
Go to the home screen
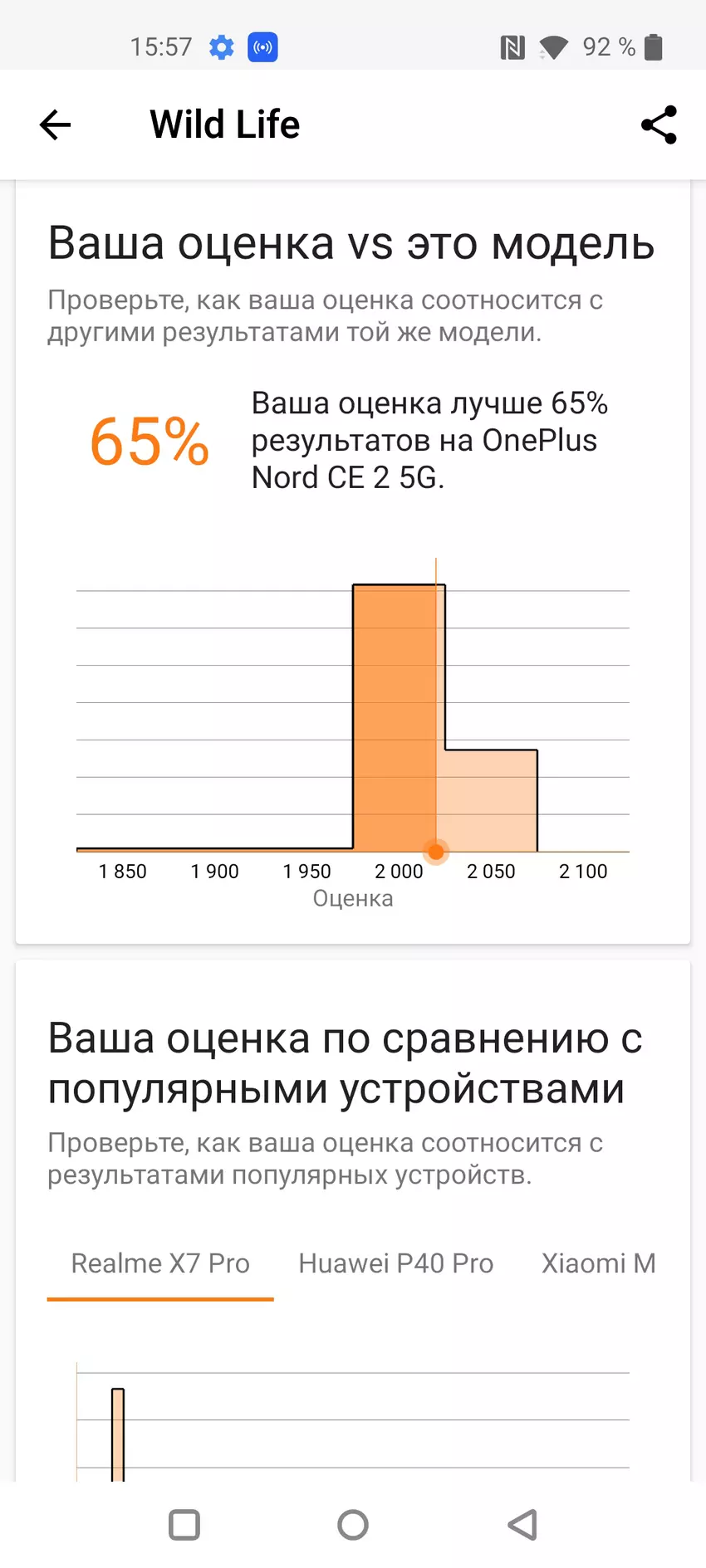point(353,1525)
